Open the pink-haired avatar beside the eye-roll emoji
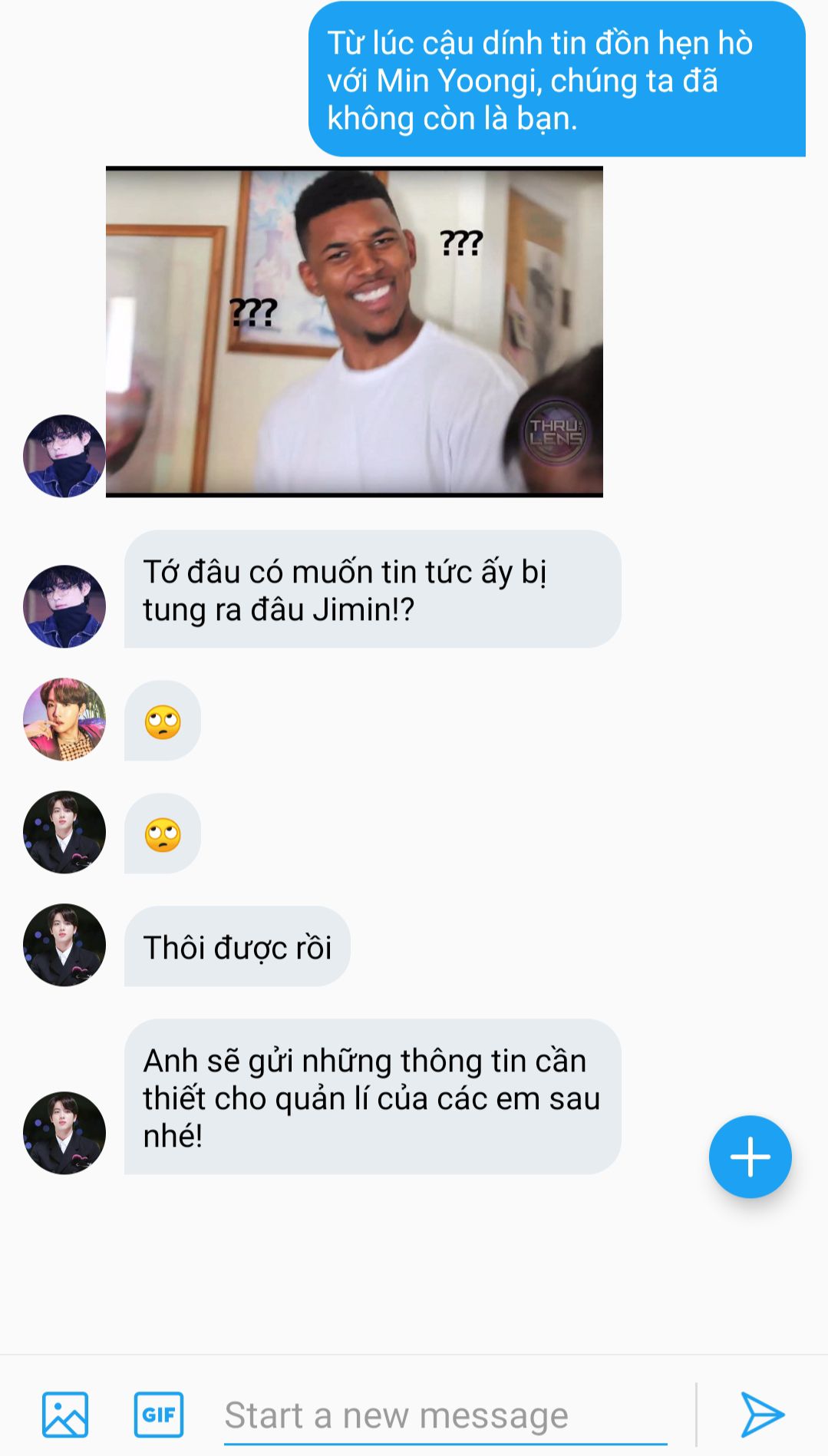 64,719
